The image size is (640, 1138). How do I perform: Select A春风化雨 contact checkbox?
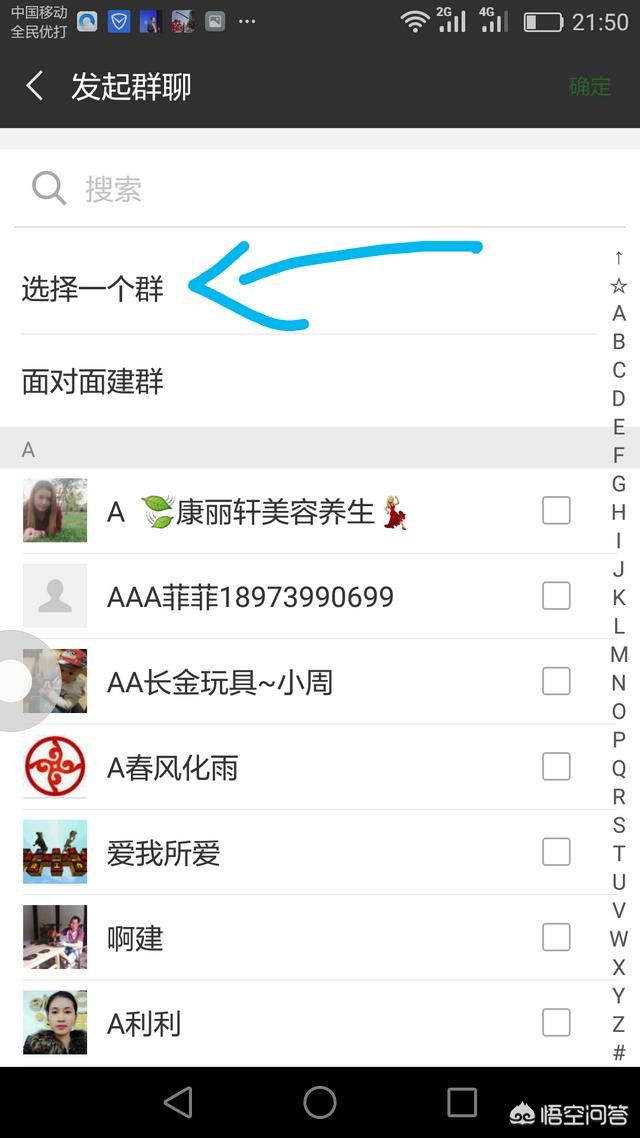click(556, 766)
